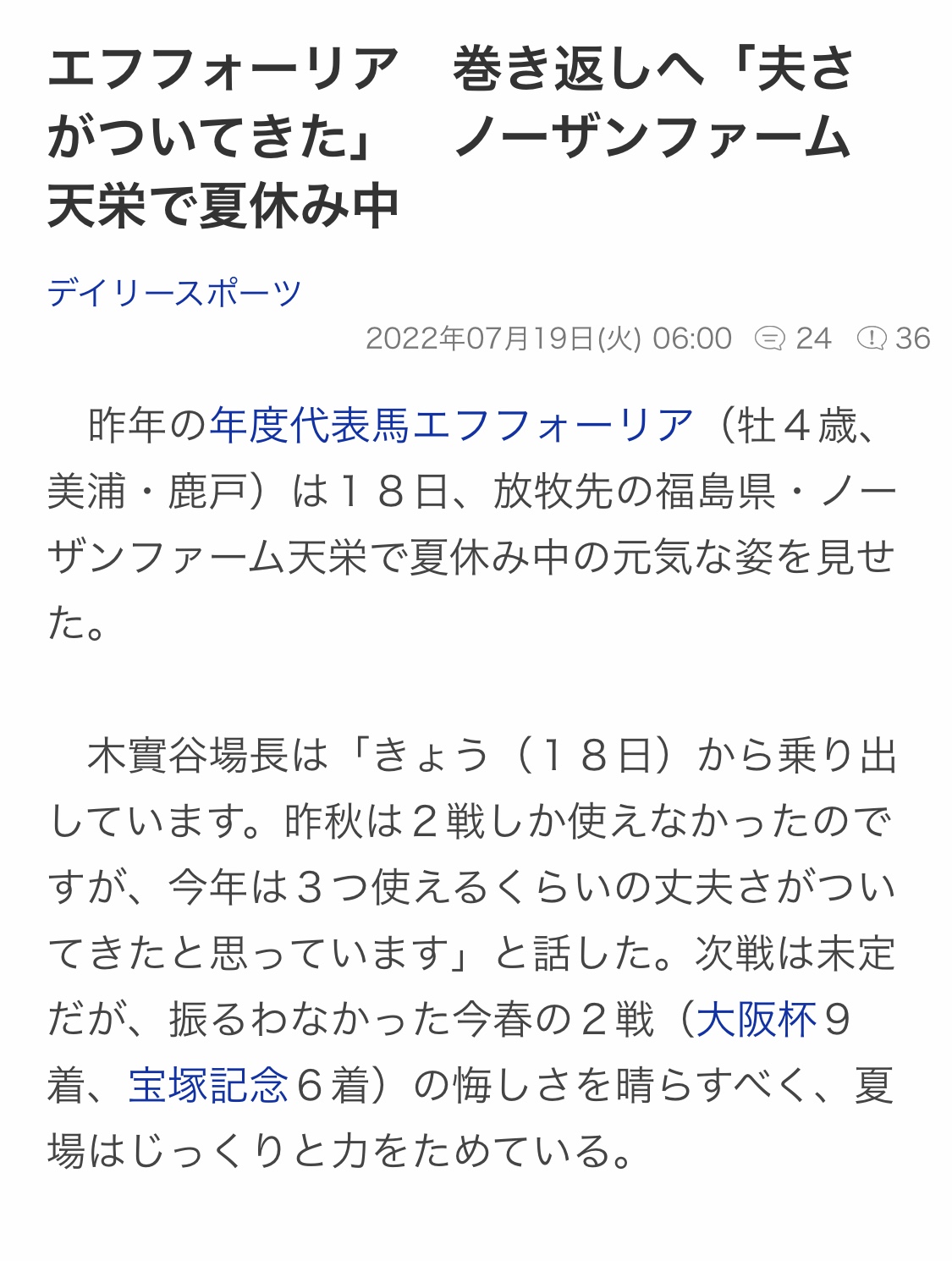952x1261 pixels.
Task: Open the デイリースポーツ source link
Action: pyautogui.click(x=174, y=294)
